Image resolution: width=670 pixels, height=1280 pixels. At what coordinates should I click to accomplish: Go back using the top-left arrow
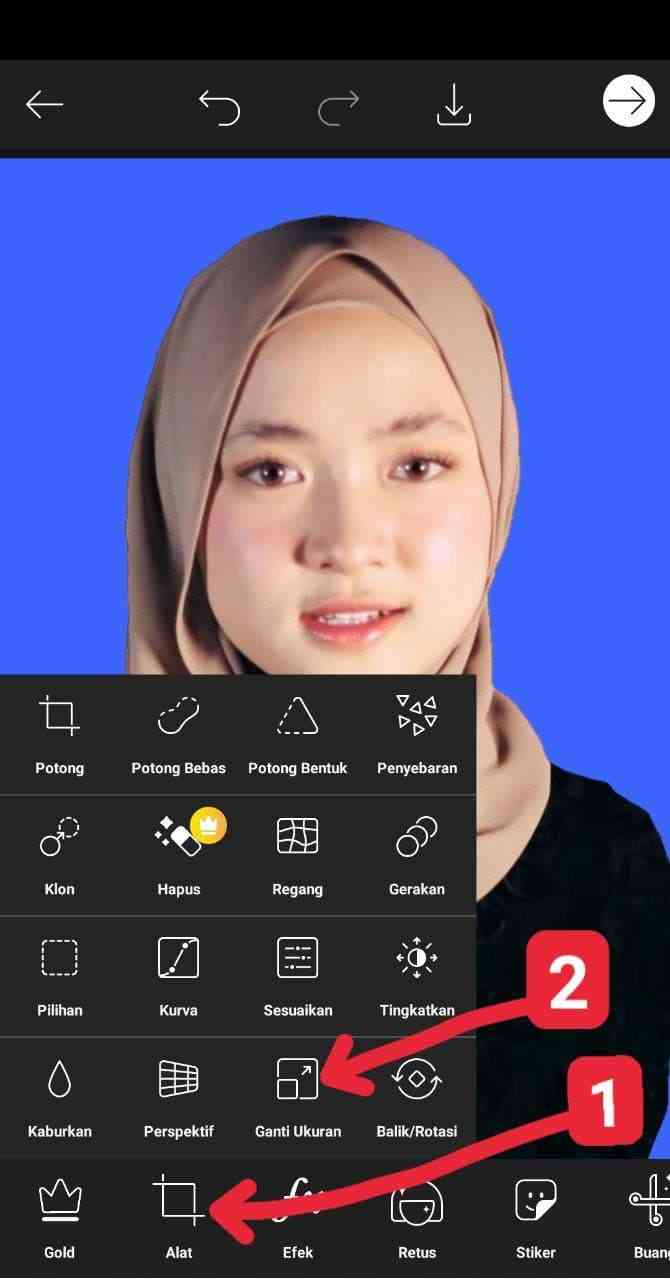[44, 104]
